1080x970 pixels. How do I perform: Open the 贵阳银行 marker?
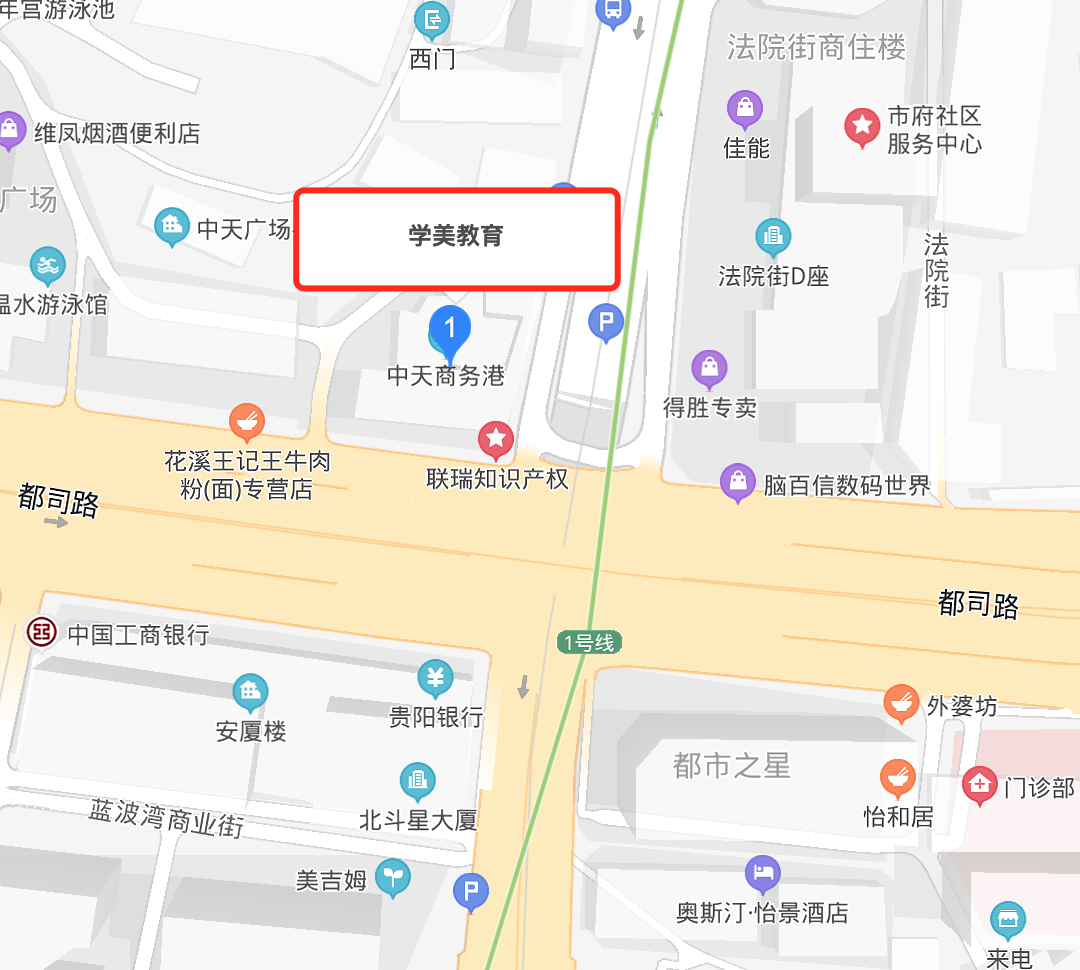[435, 679]
